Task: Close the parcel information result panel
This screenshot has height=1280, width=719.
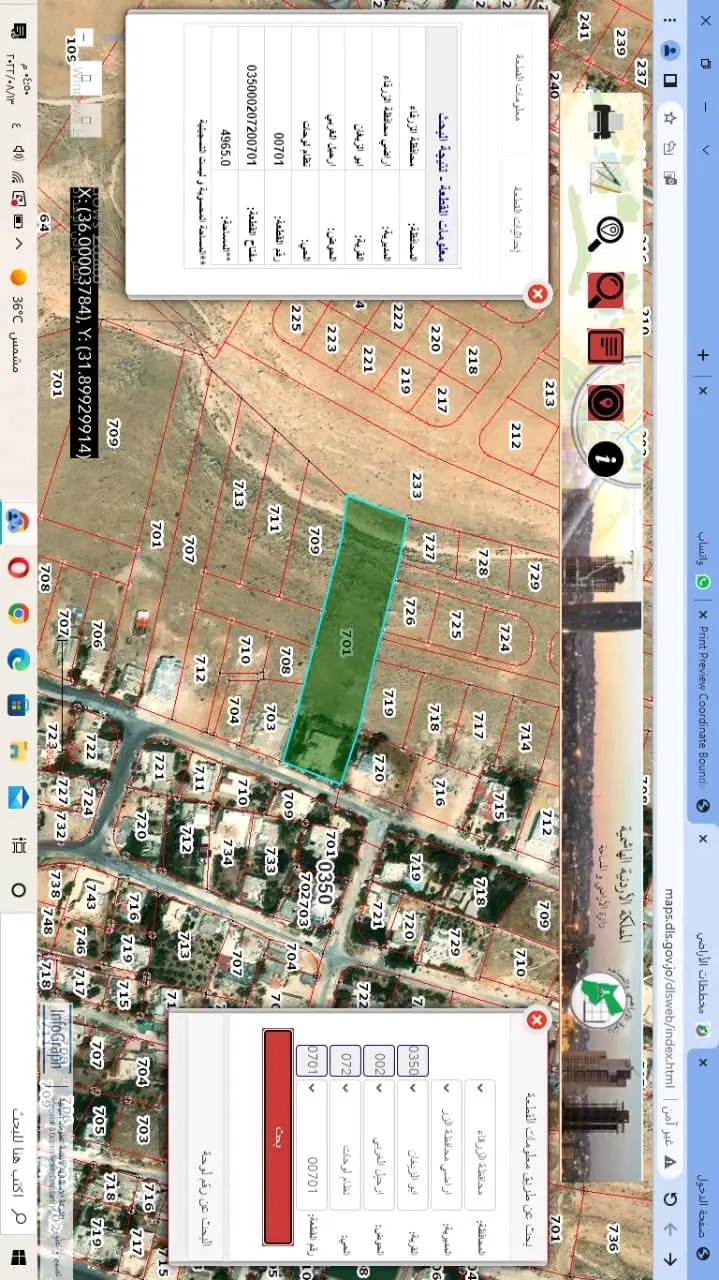Action: [537, 294]
